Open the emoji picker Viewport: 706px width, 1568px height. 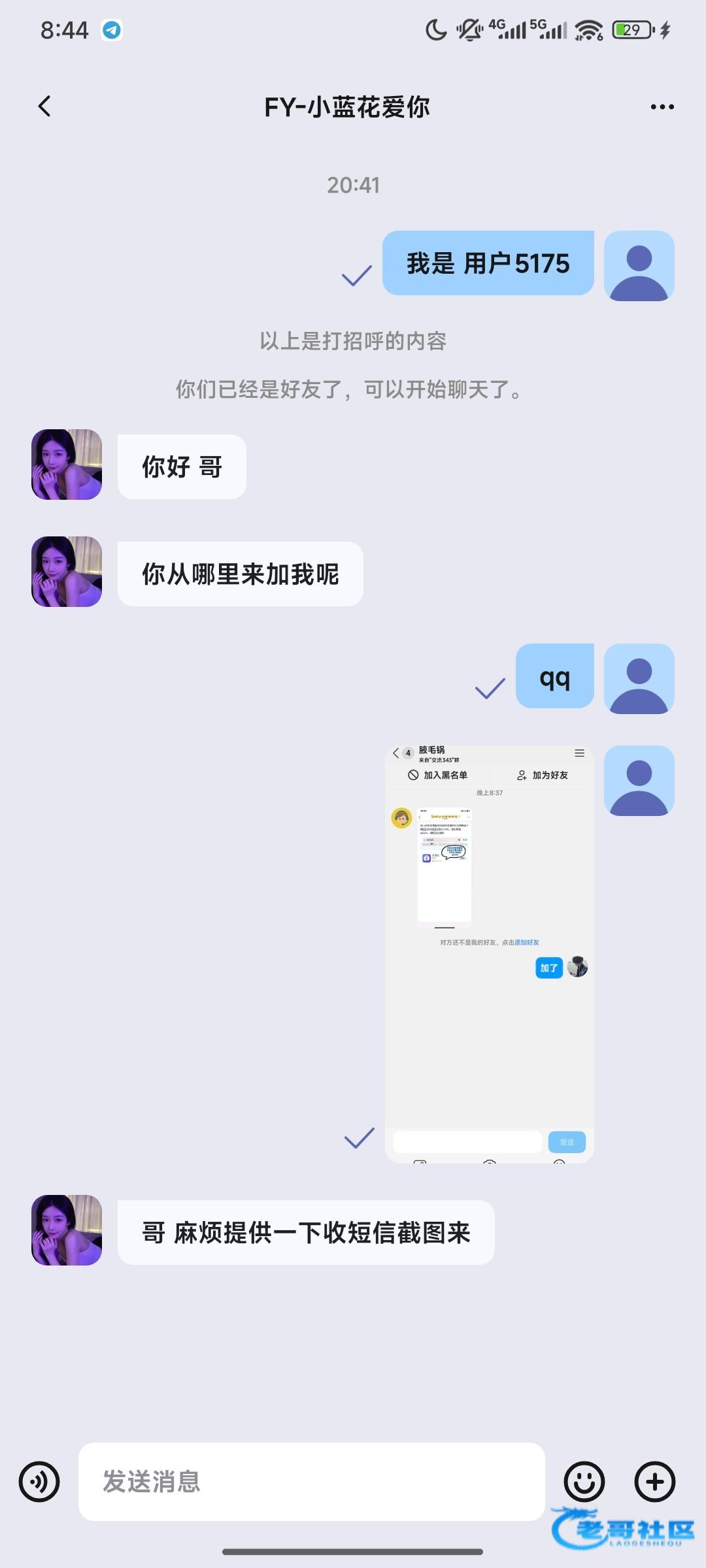click(584, 1481)
